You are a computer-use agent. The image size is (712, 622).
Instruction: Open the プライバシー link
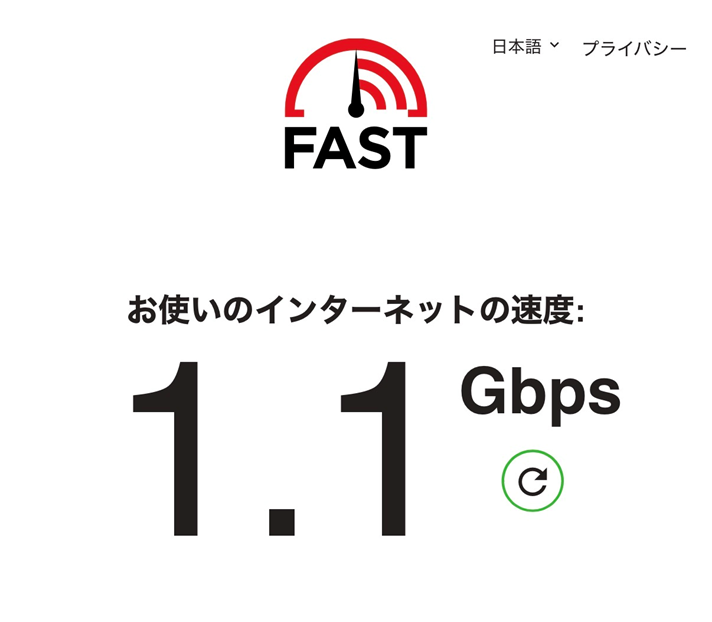click(634, 48)
